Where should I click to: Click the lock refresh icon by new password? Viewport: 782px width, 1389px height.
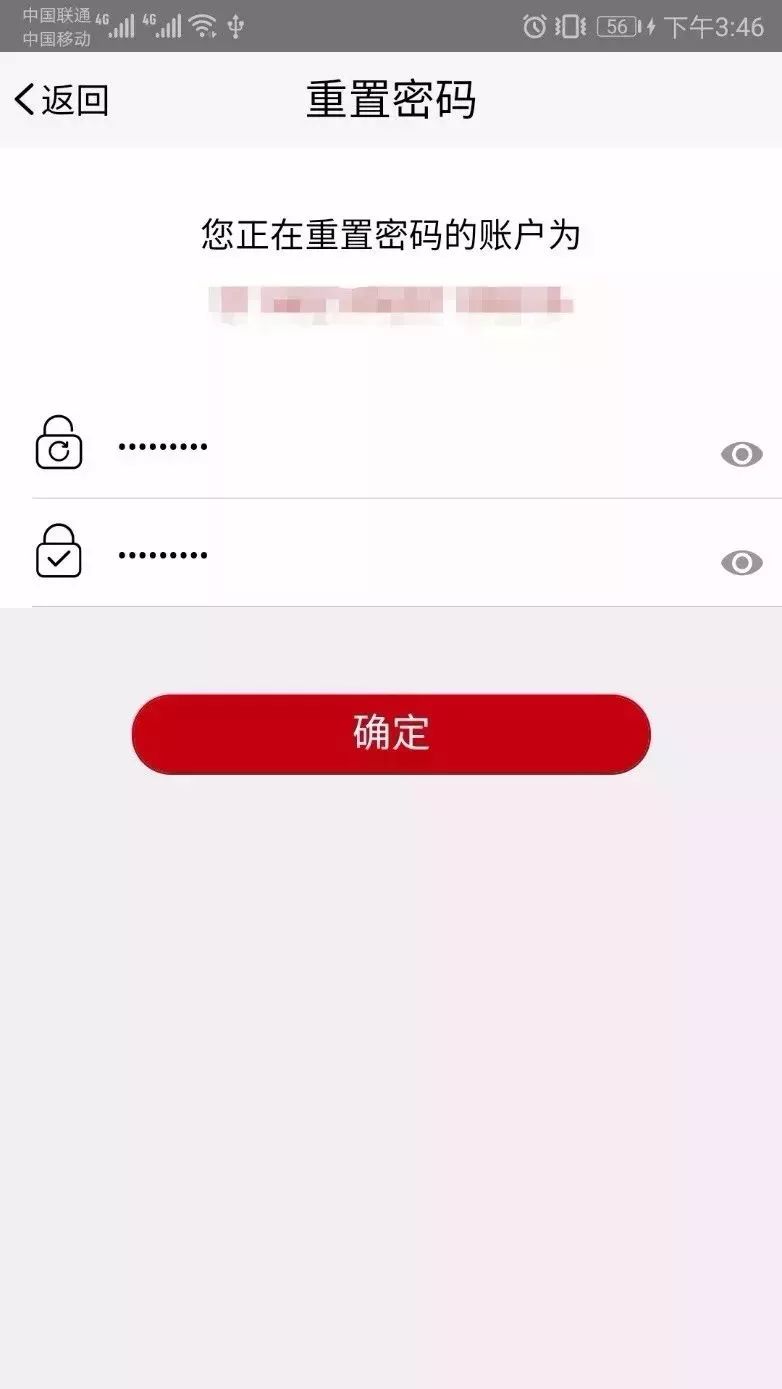pos(59,444)
